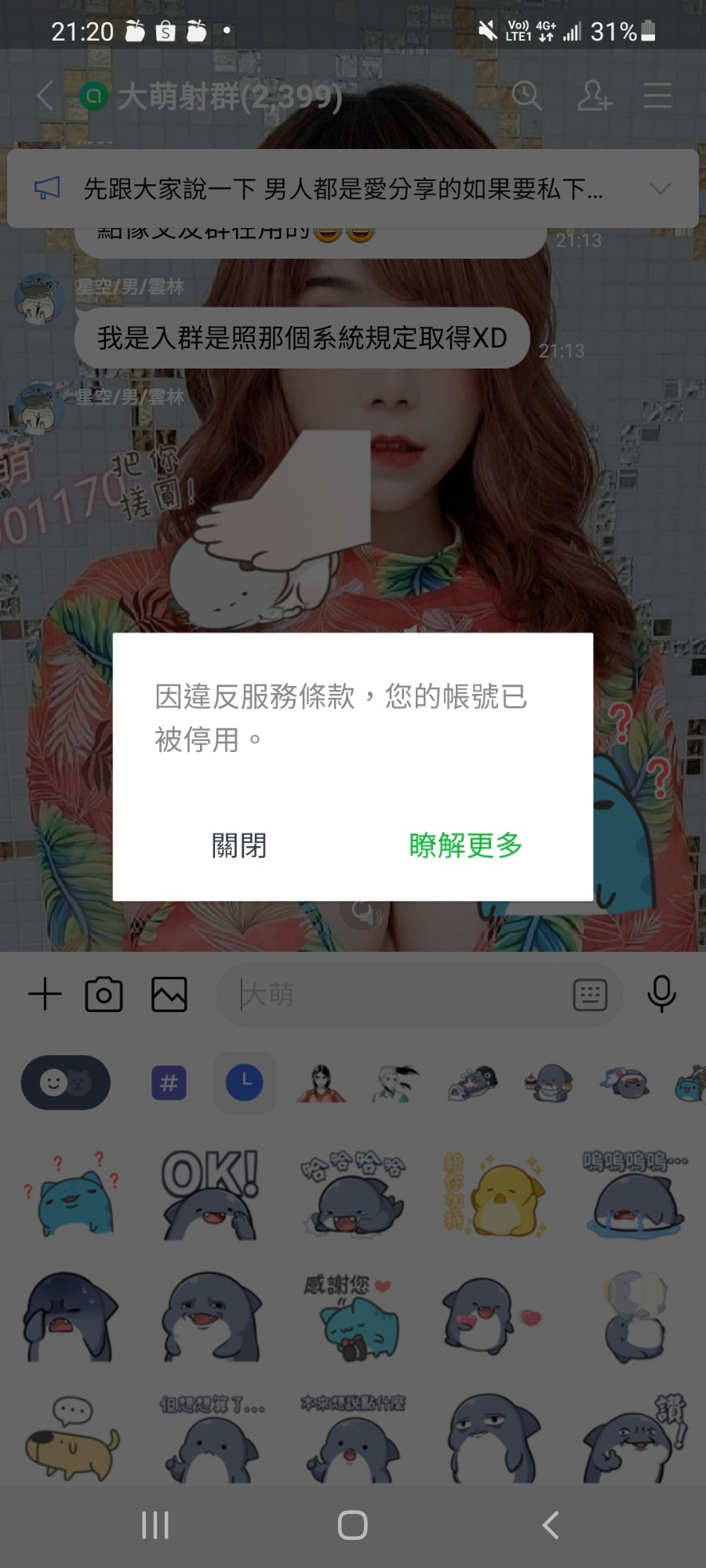706x1568 pixels.
Task: Go back from the chat header arrow
Action: (x=45, y=96)
